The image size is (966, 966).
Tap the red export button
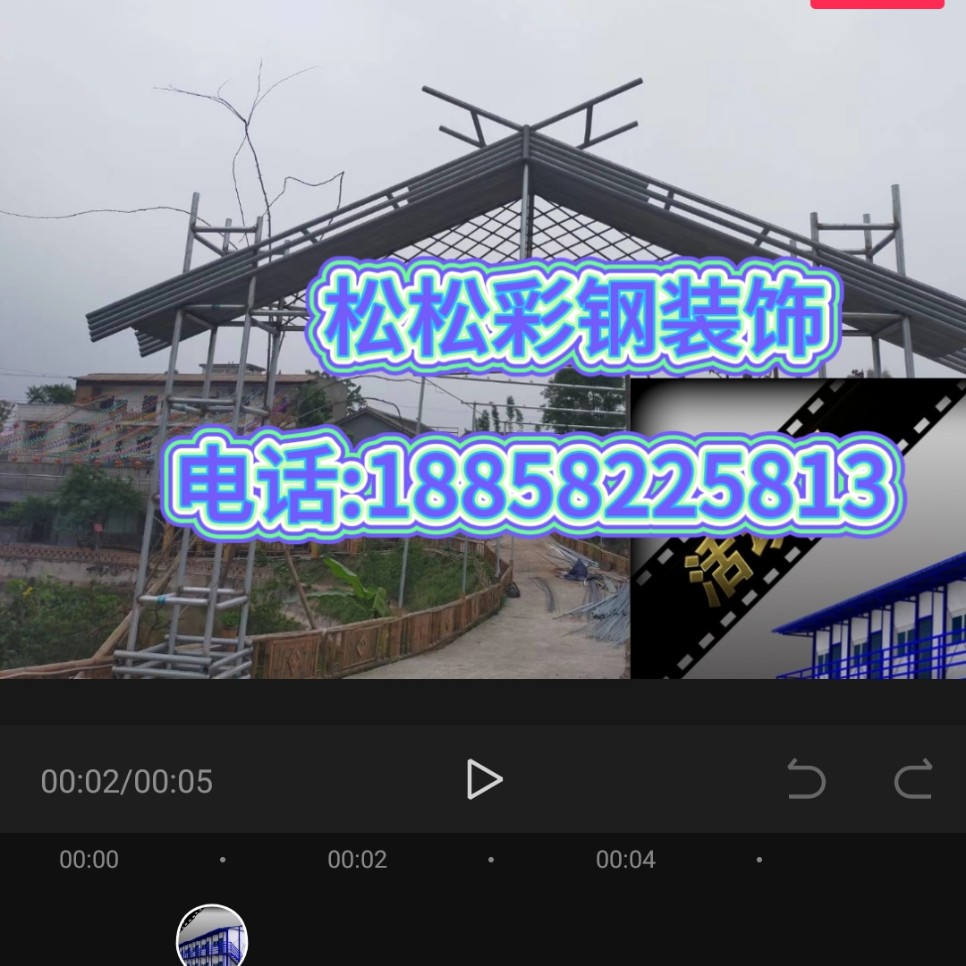[876, 4]
